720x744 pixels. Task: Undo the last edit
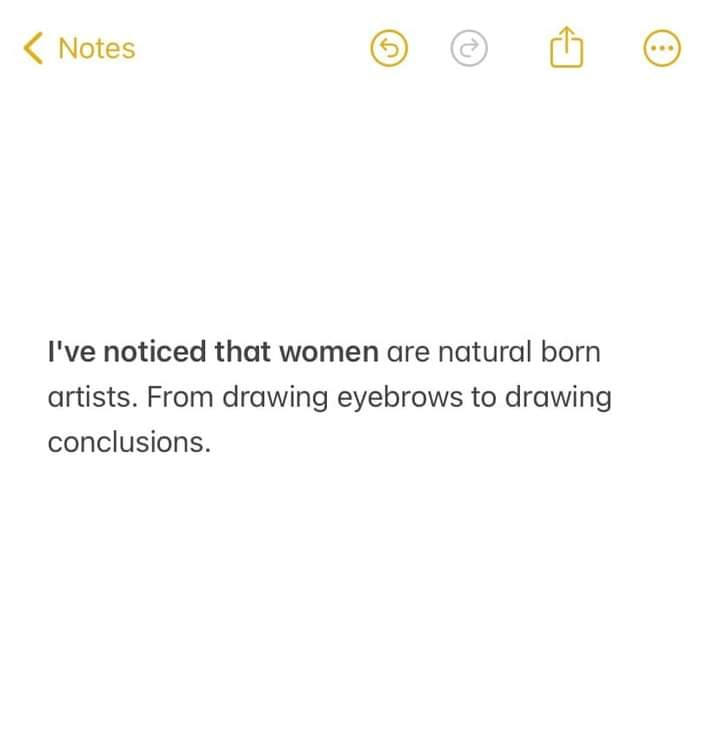click(390, 48)
